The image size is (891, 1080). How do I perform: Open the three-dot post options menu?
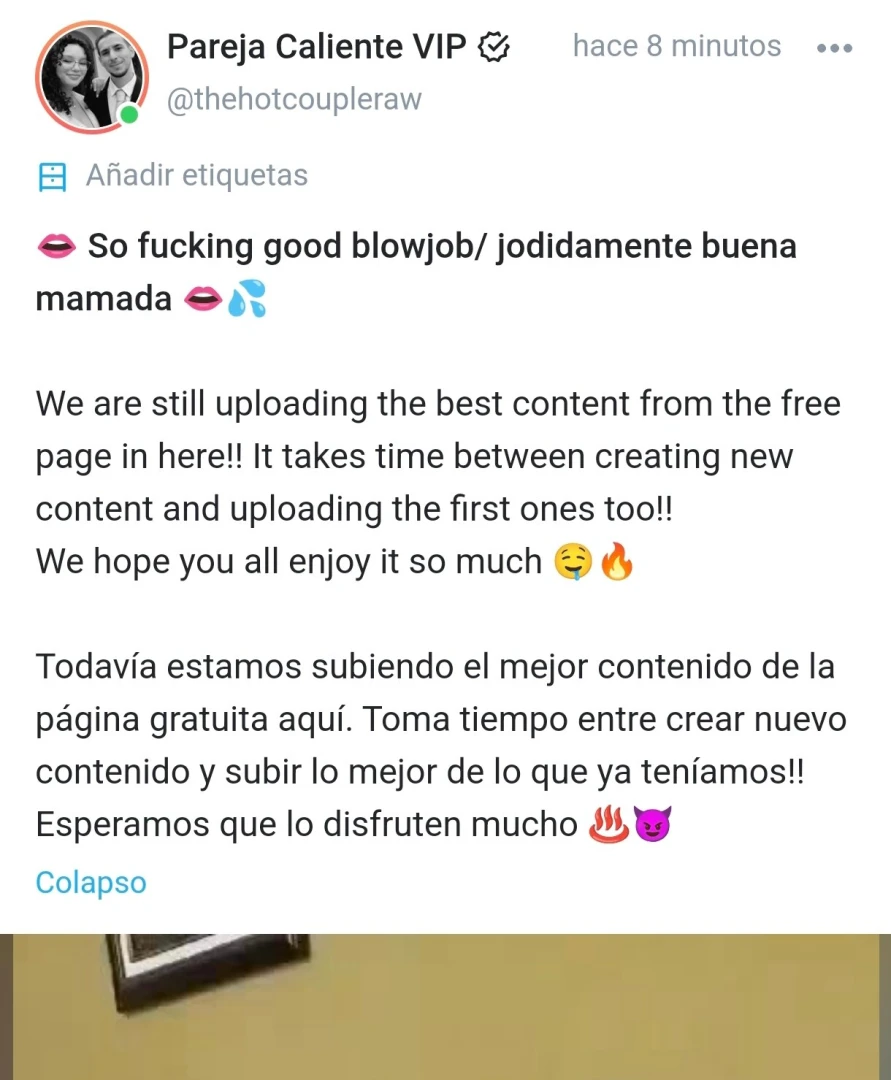tap(835, 46)
